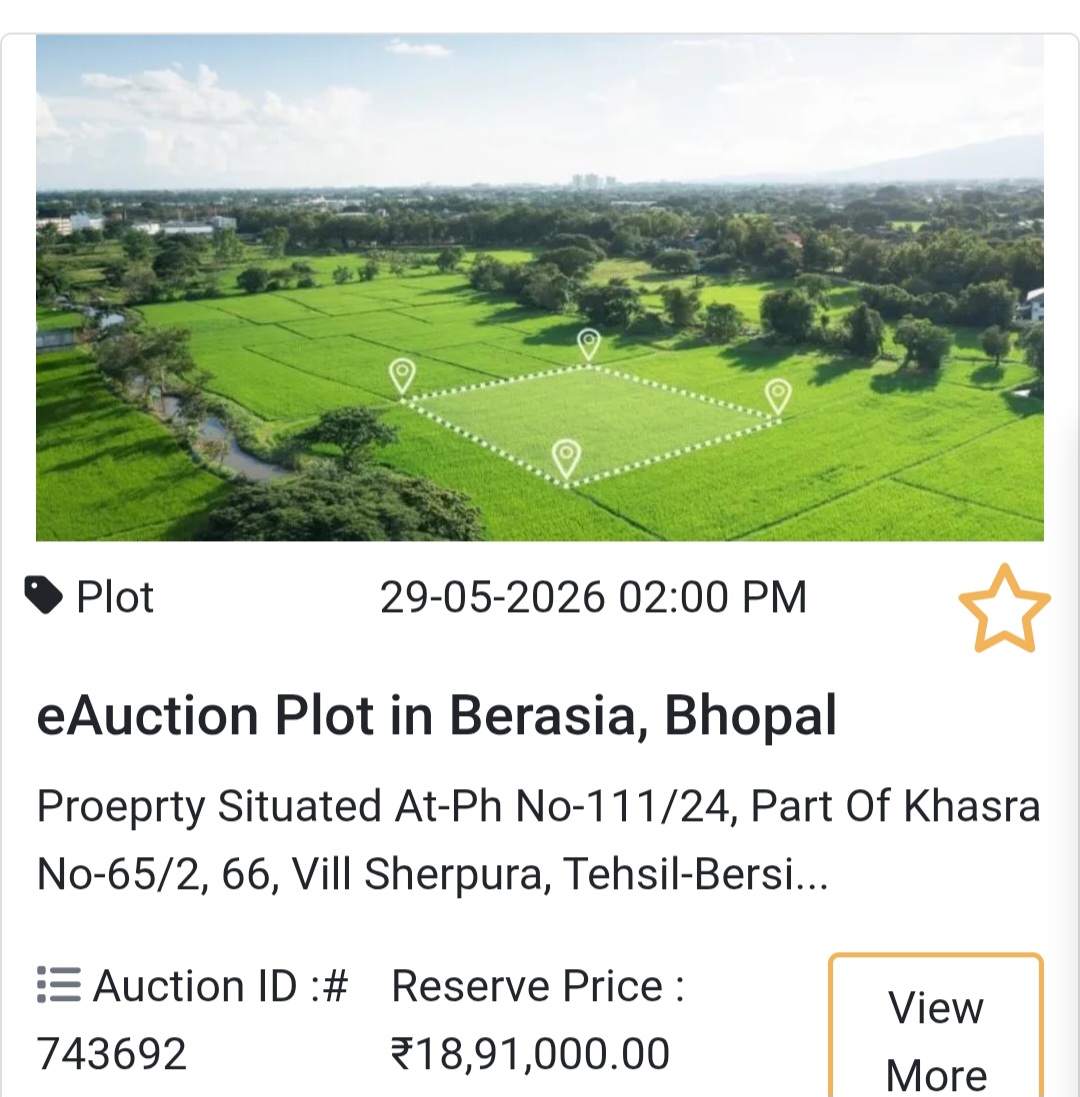Open the eAuction Plot in Berasia title
This screenshot has width=1080, height=1097.
pyautogui.click(x=438, y=714)
